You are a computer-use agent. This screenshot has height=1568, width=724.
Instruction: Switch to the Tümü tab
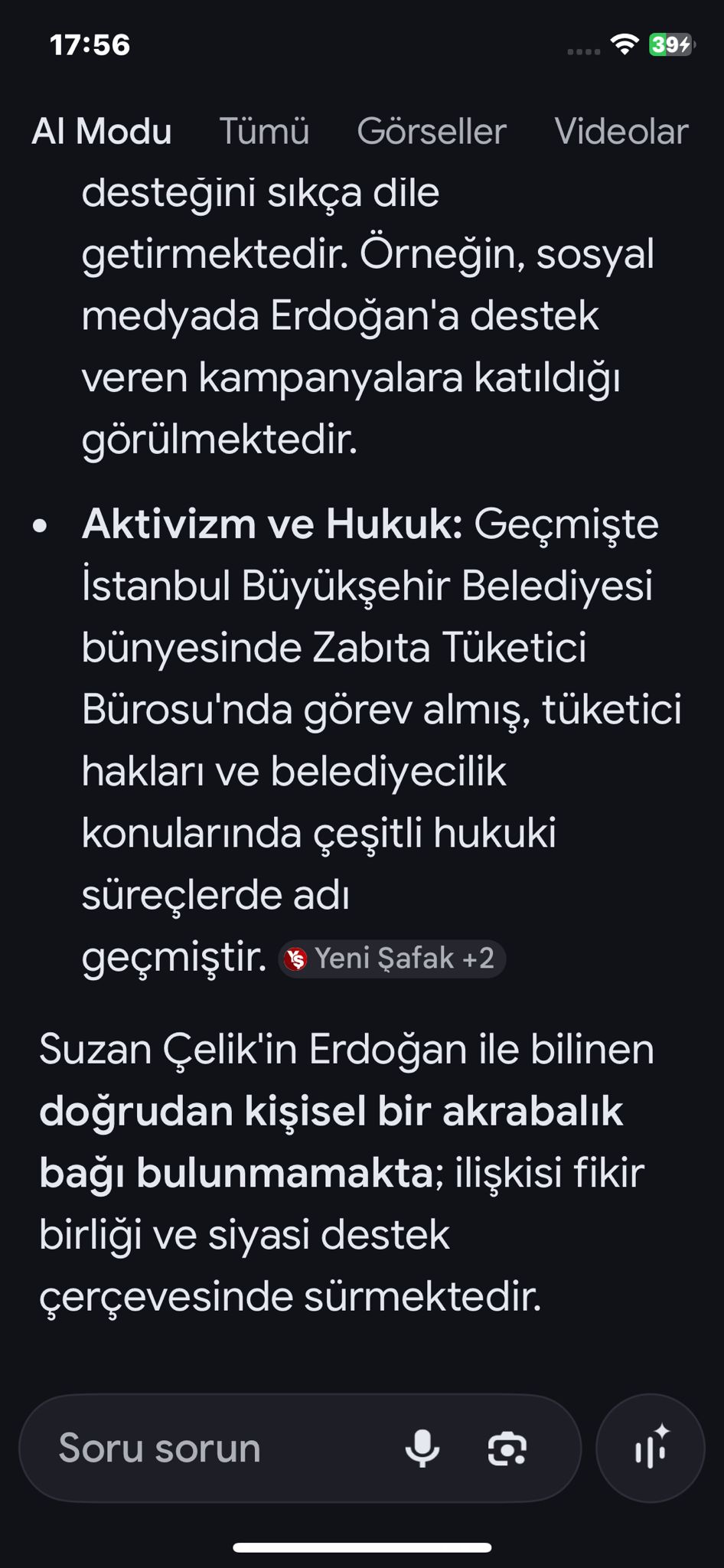pos(264,131)
